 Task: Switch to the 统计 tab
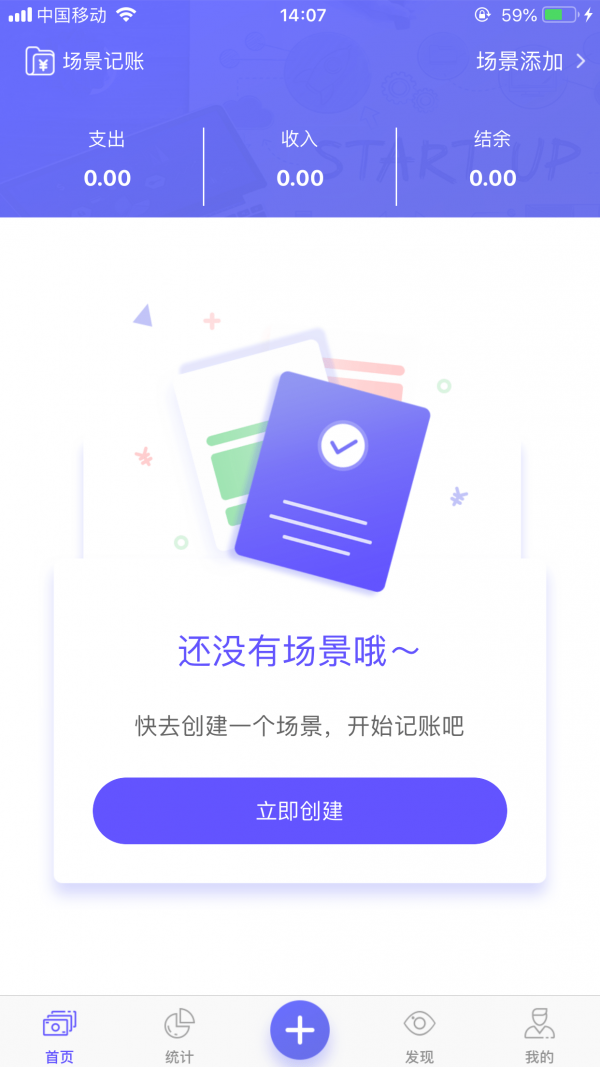coord(179,1035)
